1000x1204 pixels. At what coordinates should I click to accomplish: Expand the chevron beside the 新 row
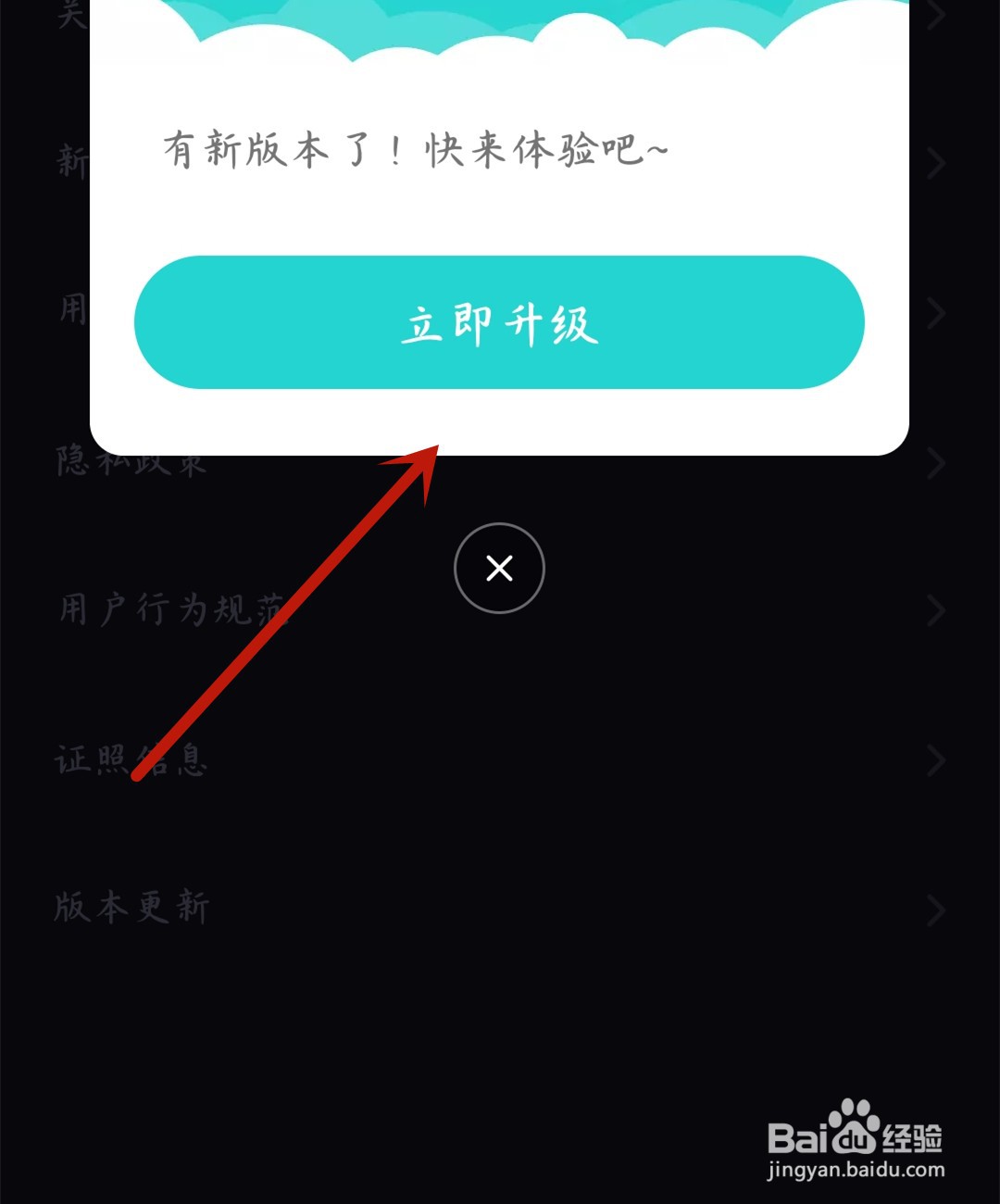click(x=935, y=162)
